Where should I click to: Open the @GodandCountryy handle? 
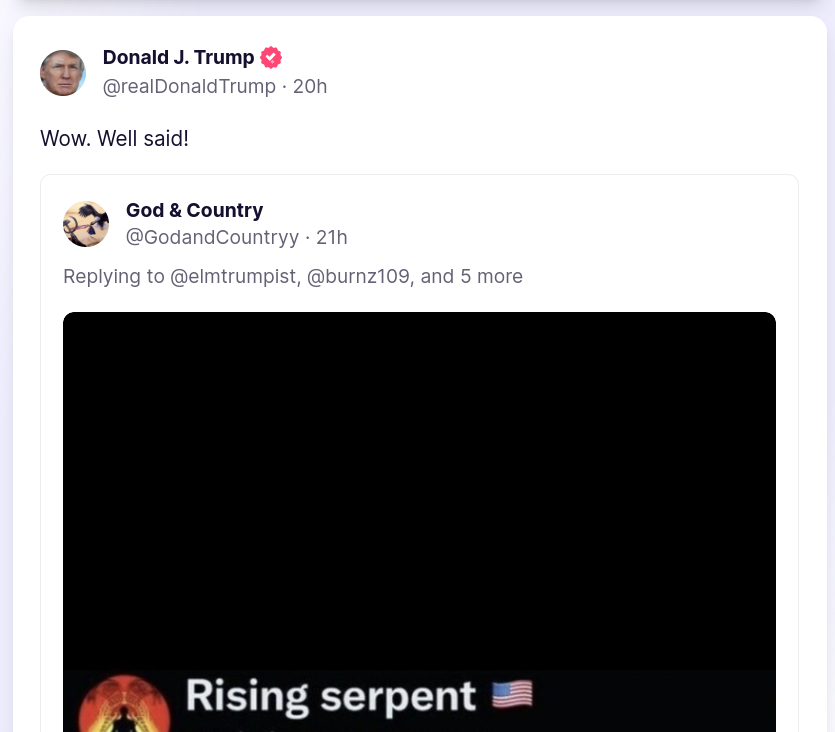(212, 238)
